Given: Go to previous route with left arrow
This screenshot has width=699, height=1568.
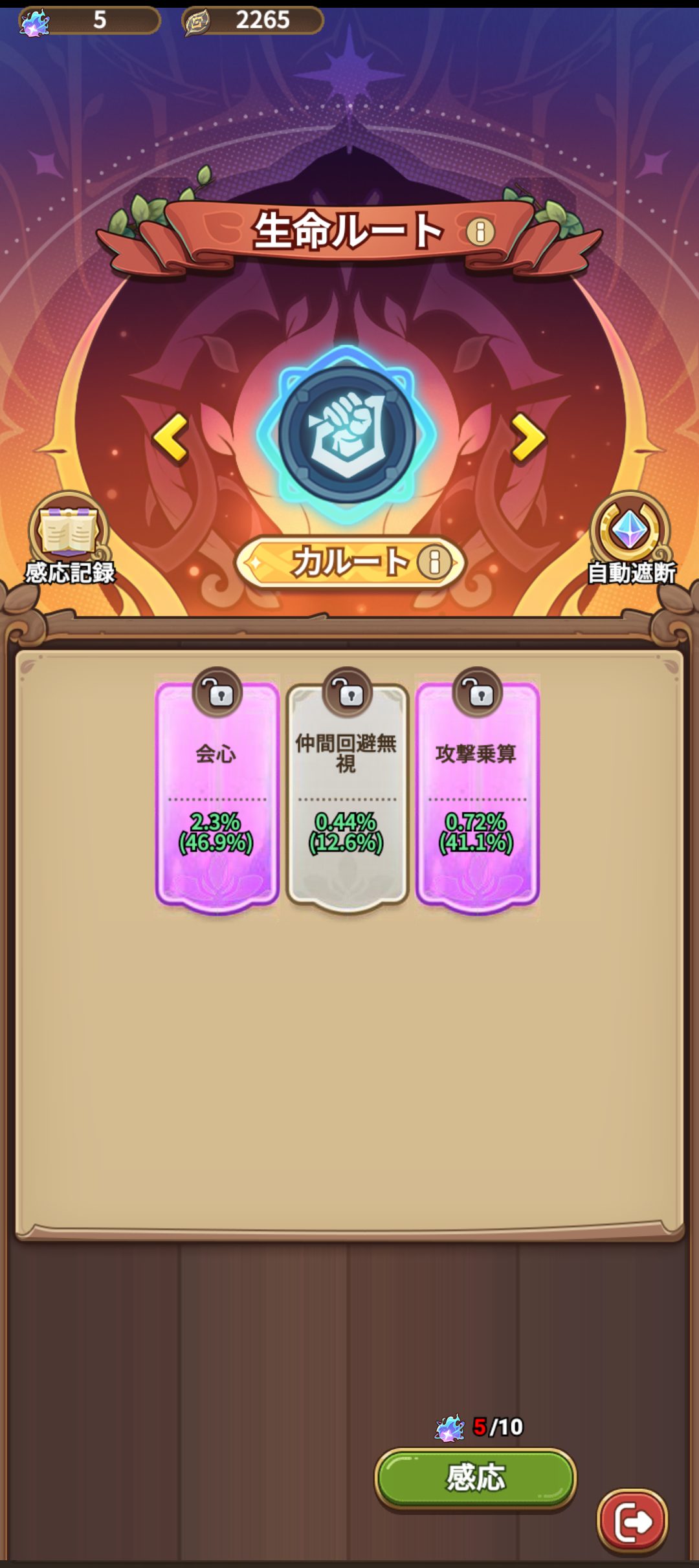Looking at the screenshot, I should coord(171,439).
